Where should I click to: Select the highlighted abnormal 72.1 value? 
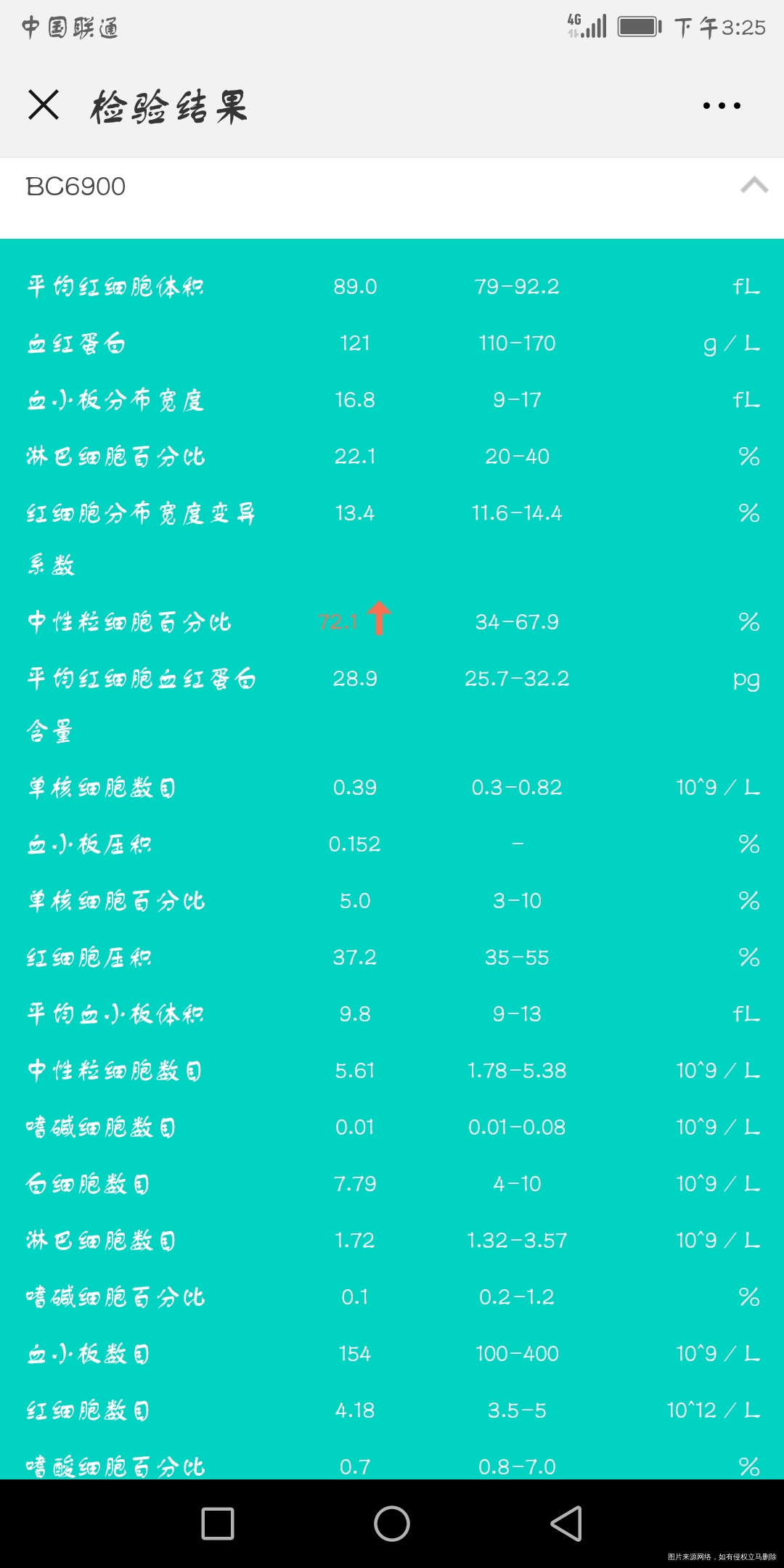(338, 621)
